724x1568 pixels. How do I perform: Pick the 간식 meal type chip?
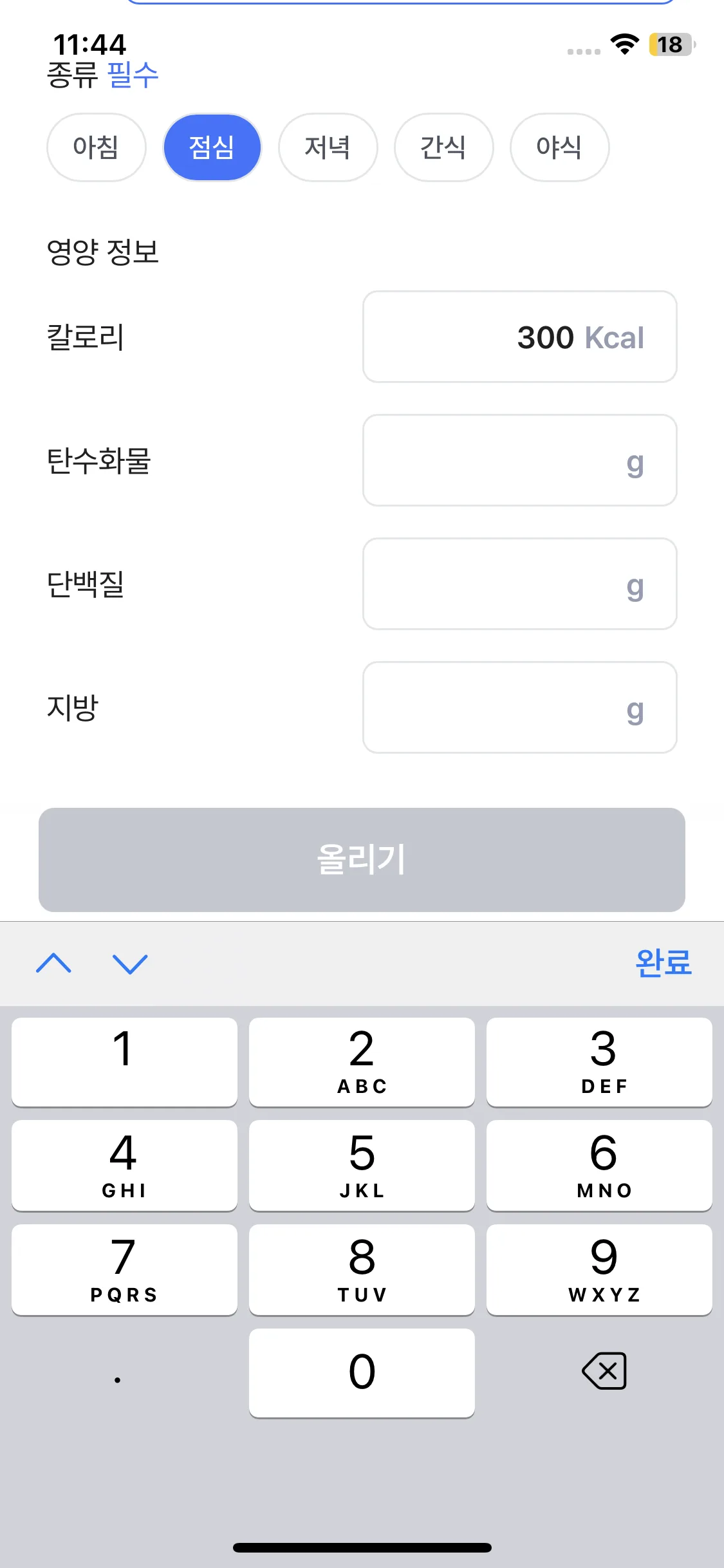pos(443,147)
